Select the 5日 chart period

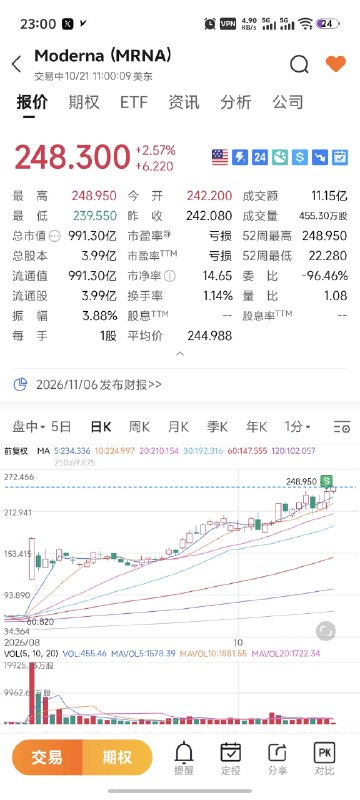click(61, 427)
